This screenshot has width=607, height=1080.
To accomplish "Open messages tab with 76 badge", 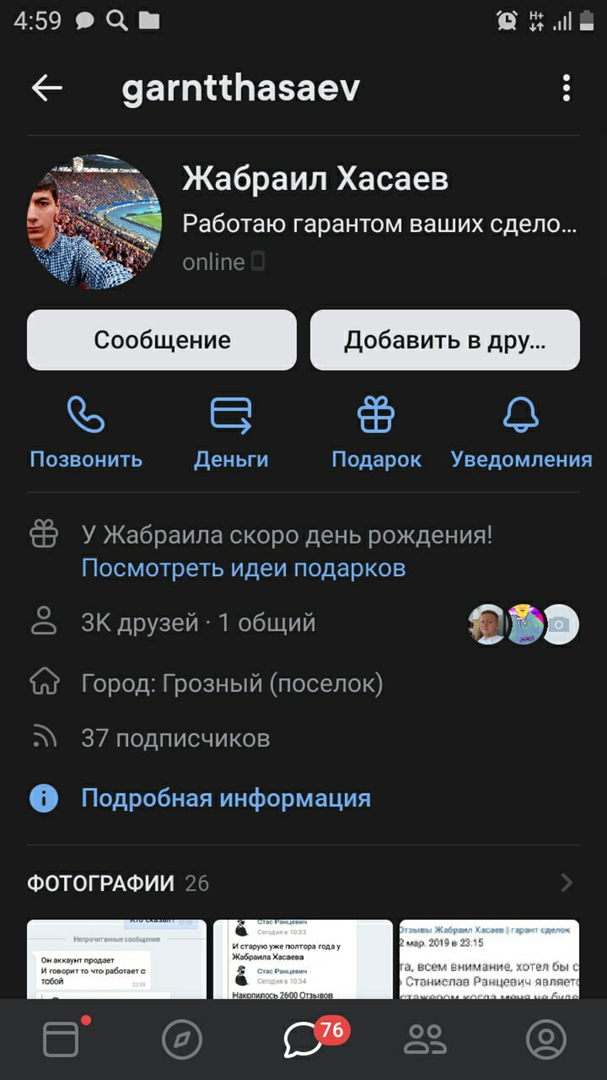I will 303,1040.
